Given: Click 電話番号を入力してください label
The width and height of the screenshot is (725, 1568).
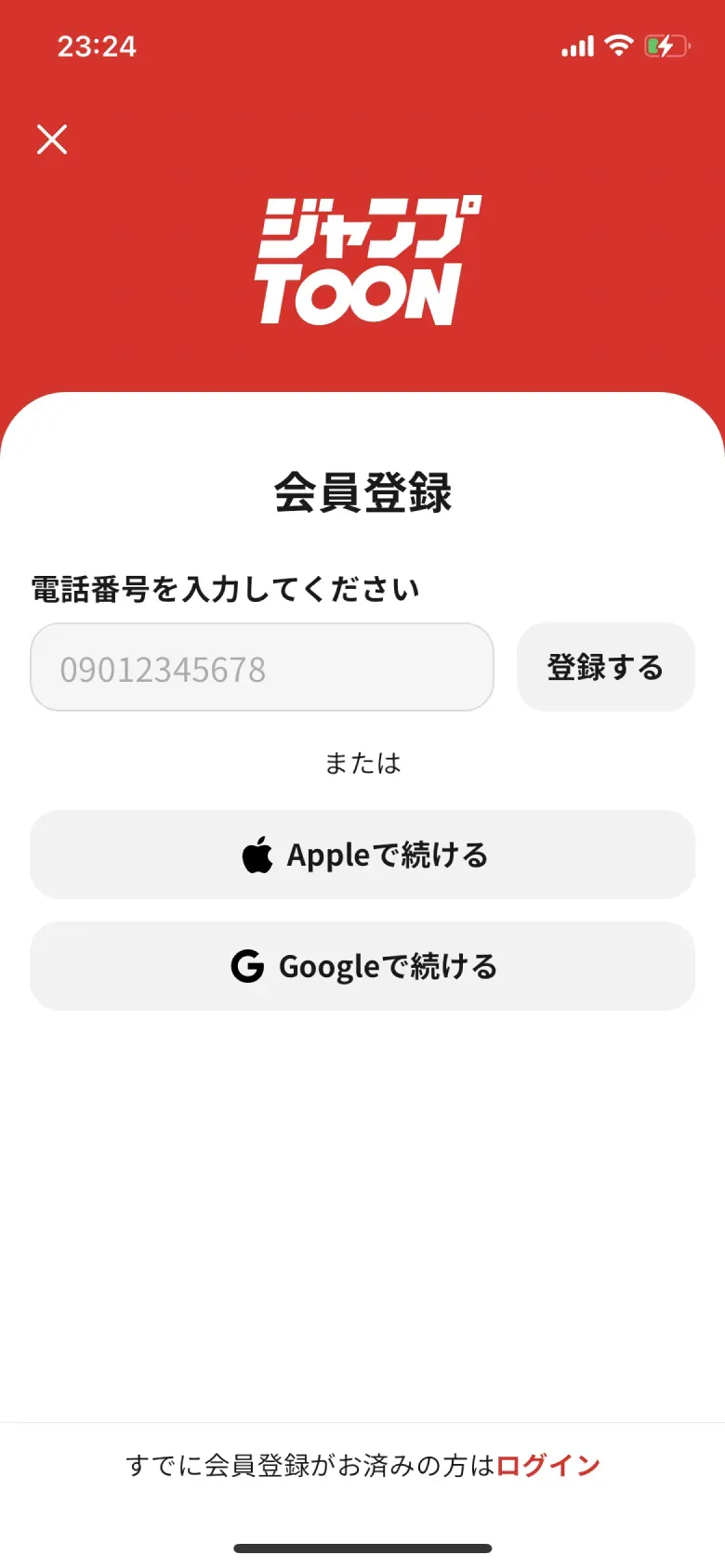Looking at the screenshot, I should coord(224,589).
